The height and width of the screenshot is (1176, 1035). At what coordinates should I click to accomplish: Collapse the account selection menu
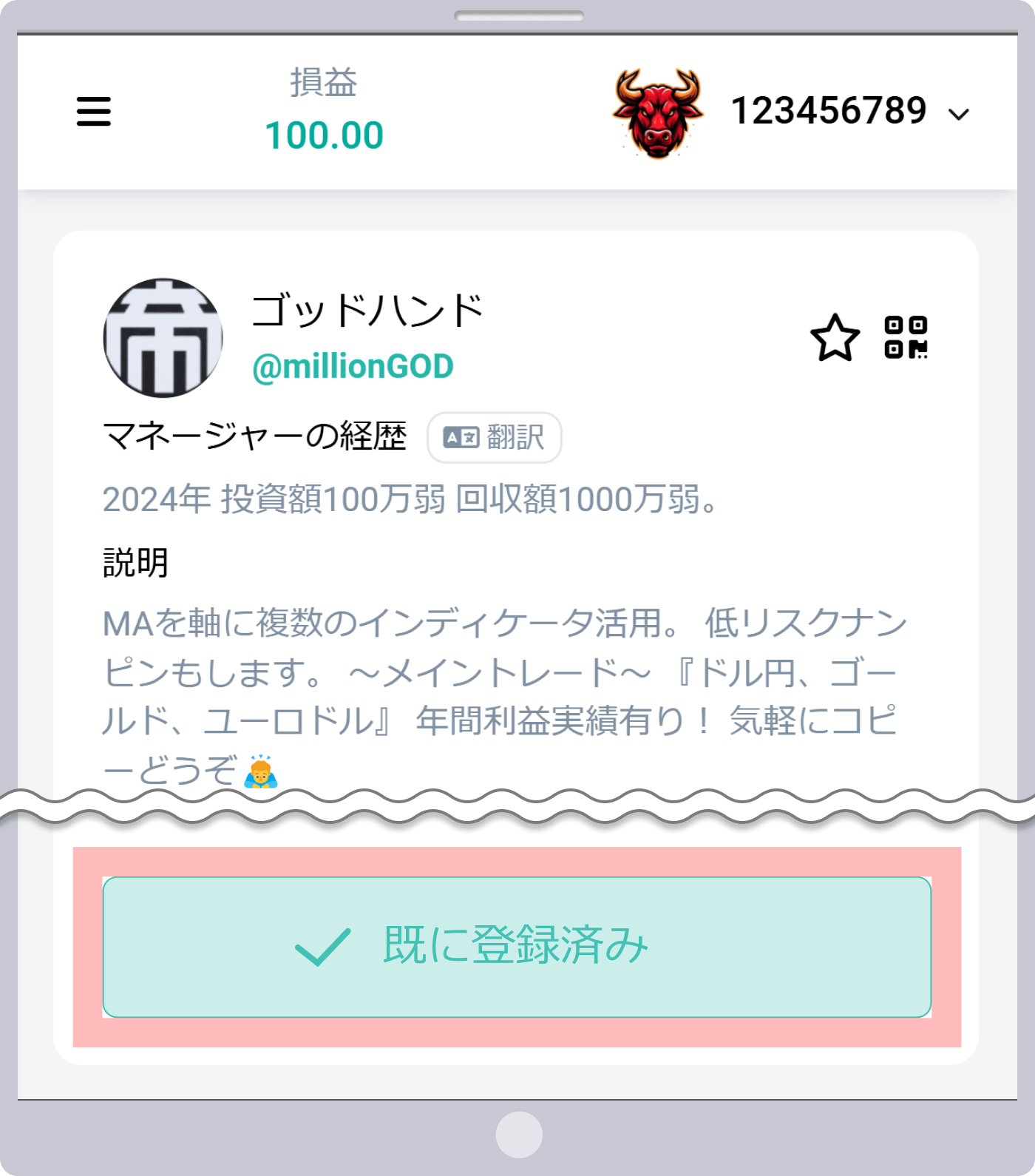click(959, 113)
